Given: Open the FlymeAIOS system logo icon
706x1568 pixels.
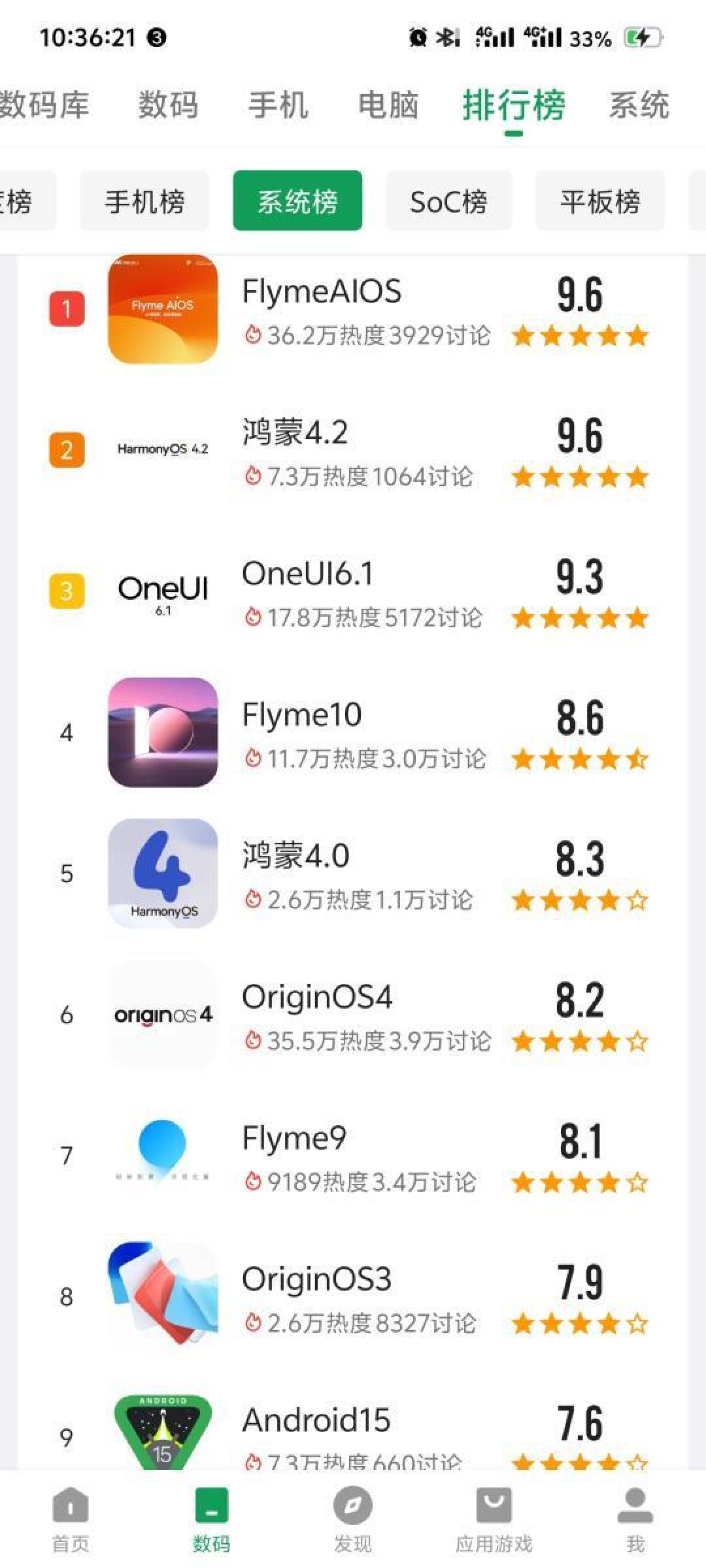Looking at the screenshot, I should (x=162, y=307).
